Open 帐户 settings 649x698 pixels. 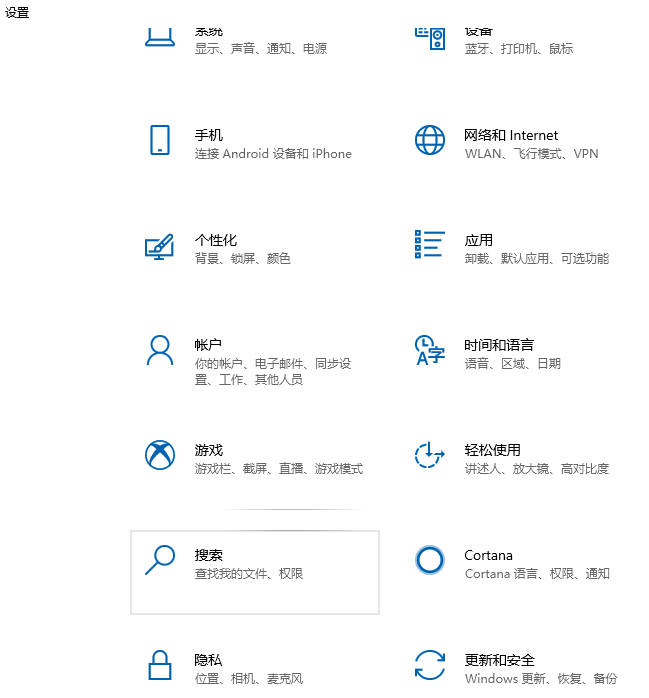coord(255,360)
